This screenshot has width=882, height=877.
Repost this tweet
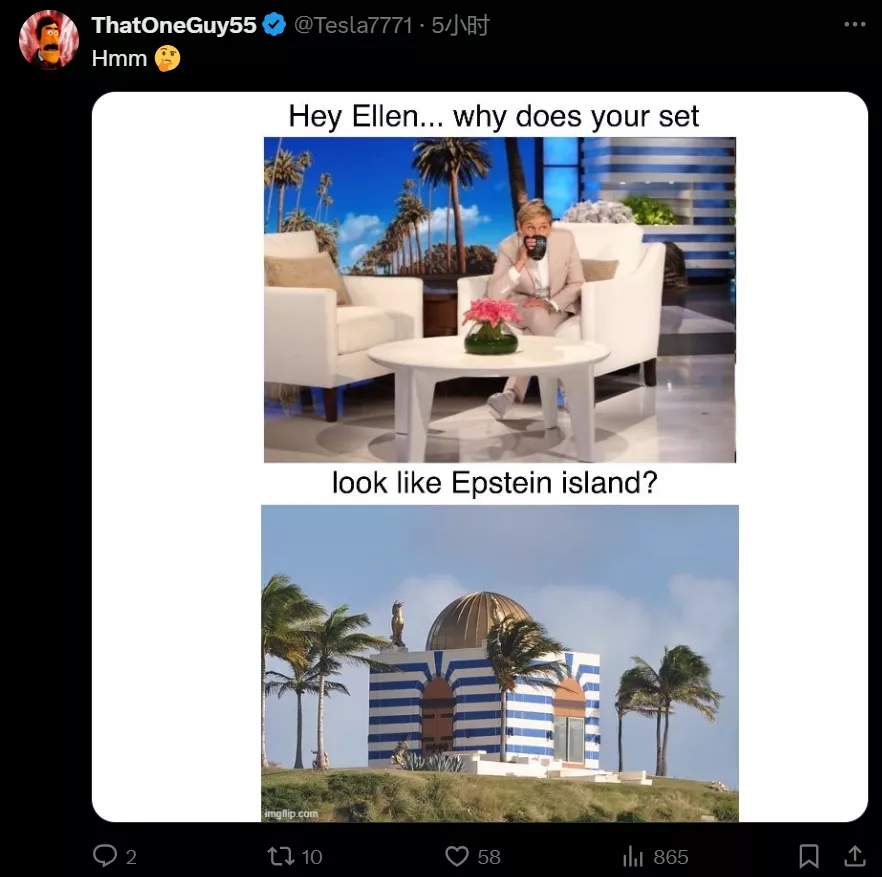pos(285,856)
